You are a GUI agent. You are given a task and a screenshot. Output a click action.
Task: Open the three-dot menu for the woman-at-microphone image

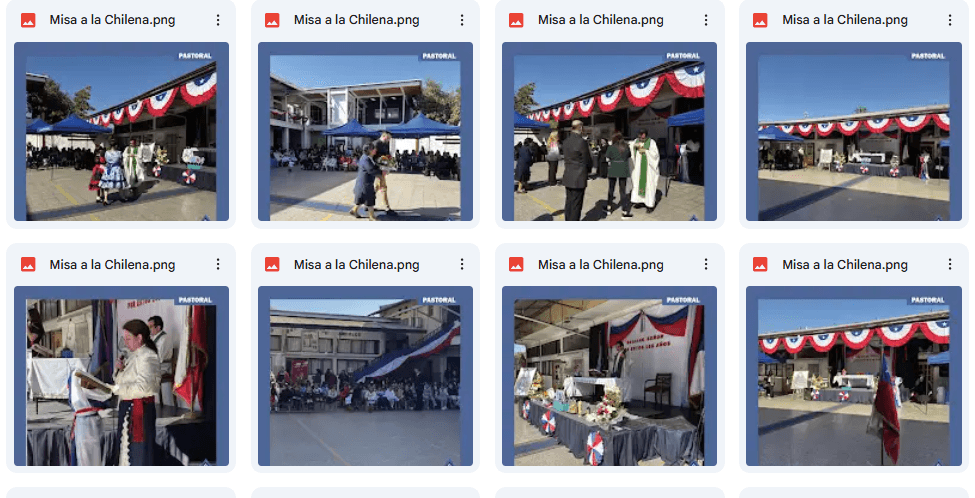218,265
